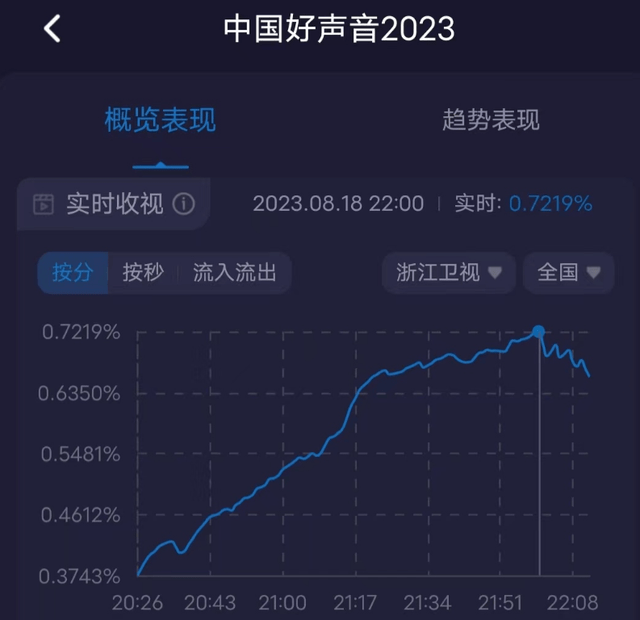Go back from 中国好声音2023 page
Image resolution: width=640 pixels, height=620 pixels.
52,29
